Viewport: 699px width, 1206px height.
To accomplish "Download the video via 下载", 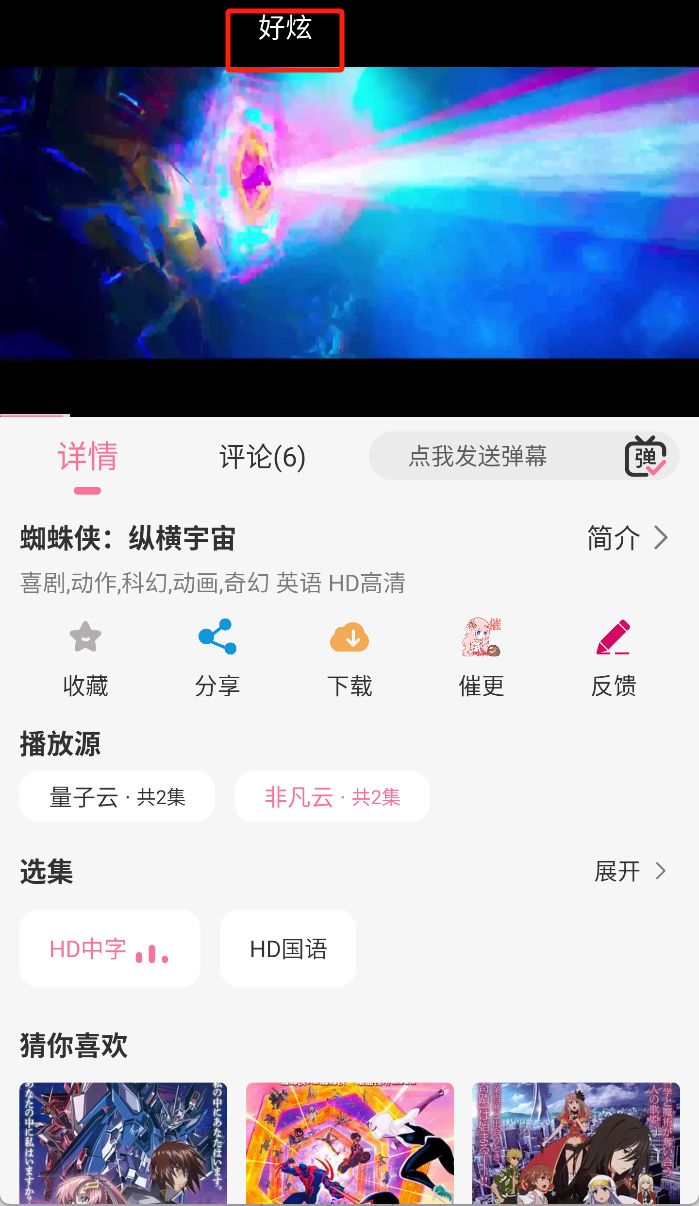I will pyautogui.click(x=349, y=657).
